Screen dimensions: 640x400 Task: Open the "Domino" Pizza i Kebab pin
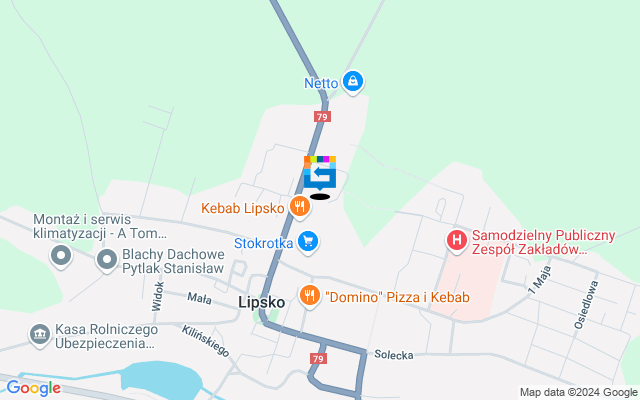pos(310,295)
